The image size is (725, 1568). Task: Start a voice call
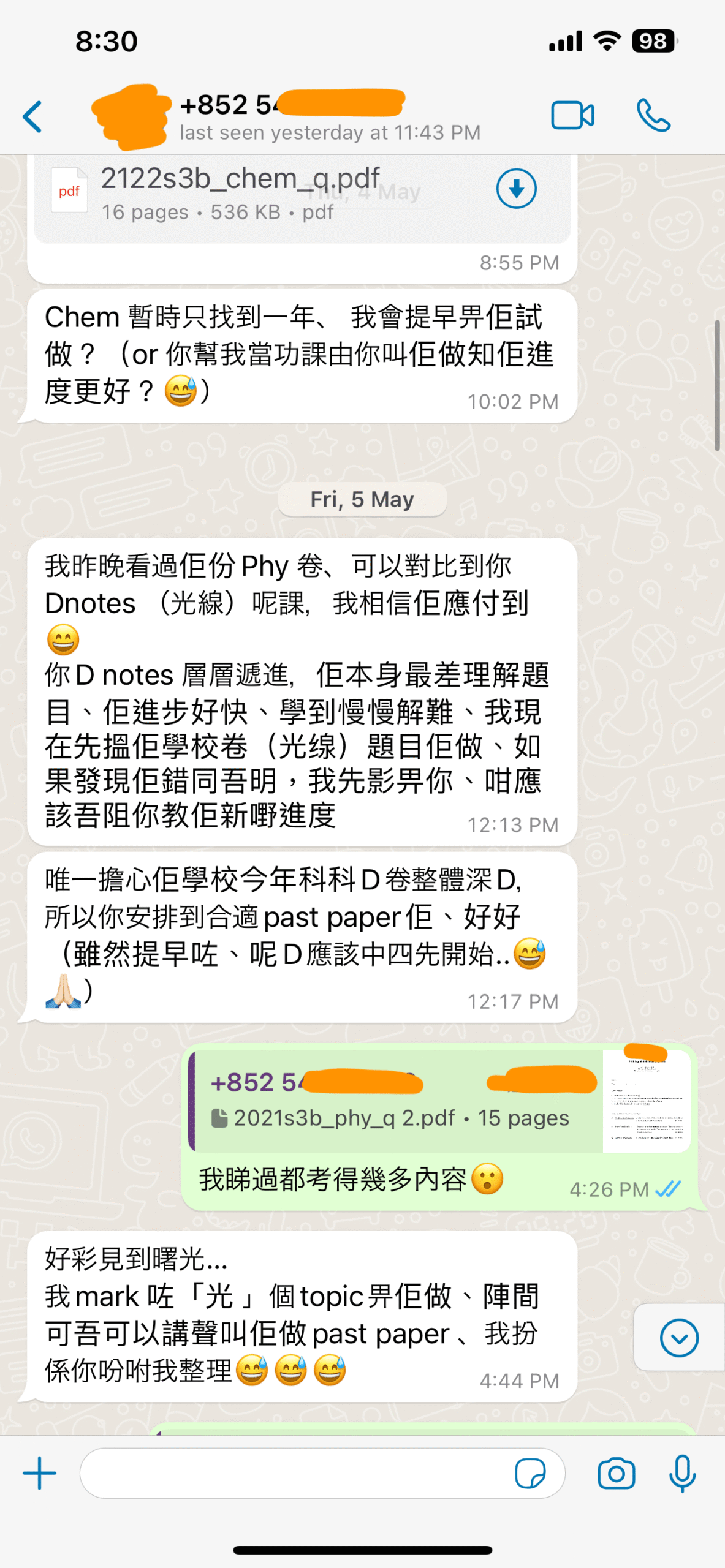click(653, 115)
